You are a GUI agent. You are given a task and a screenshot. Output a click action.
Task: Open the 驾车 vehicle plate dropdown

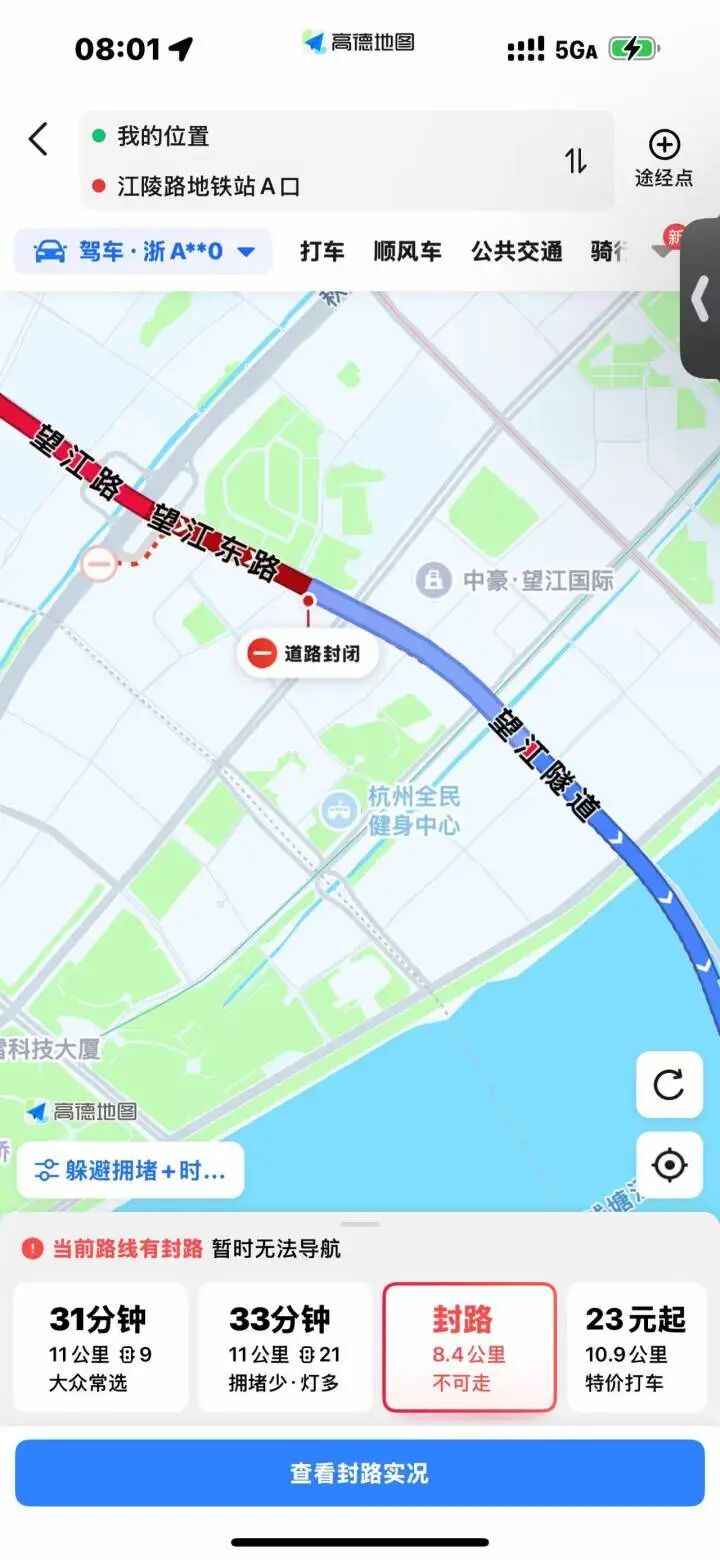pos(143,251)
